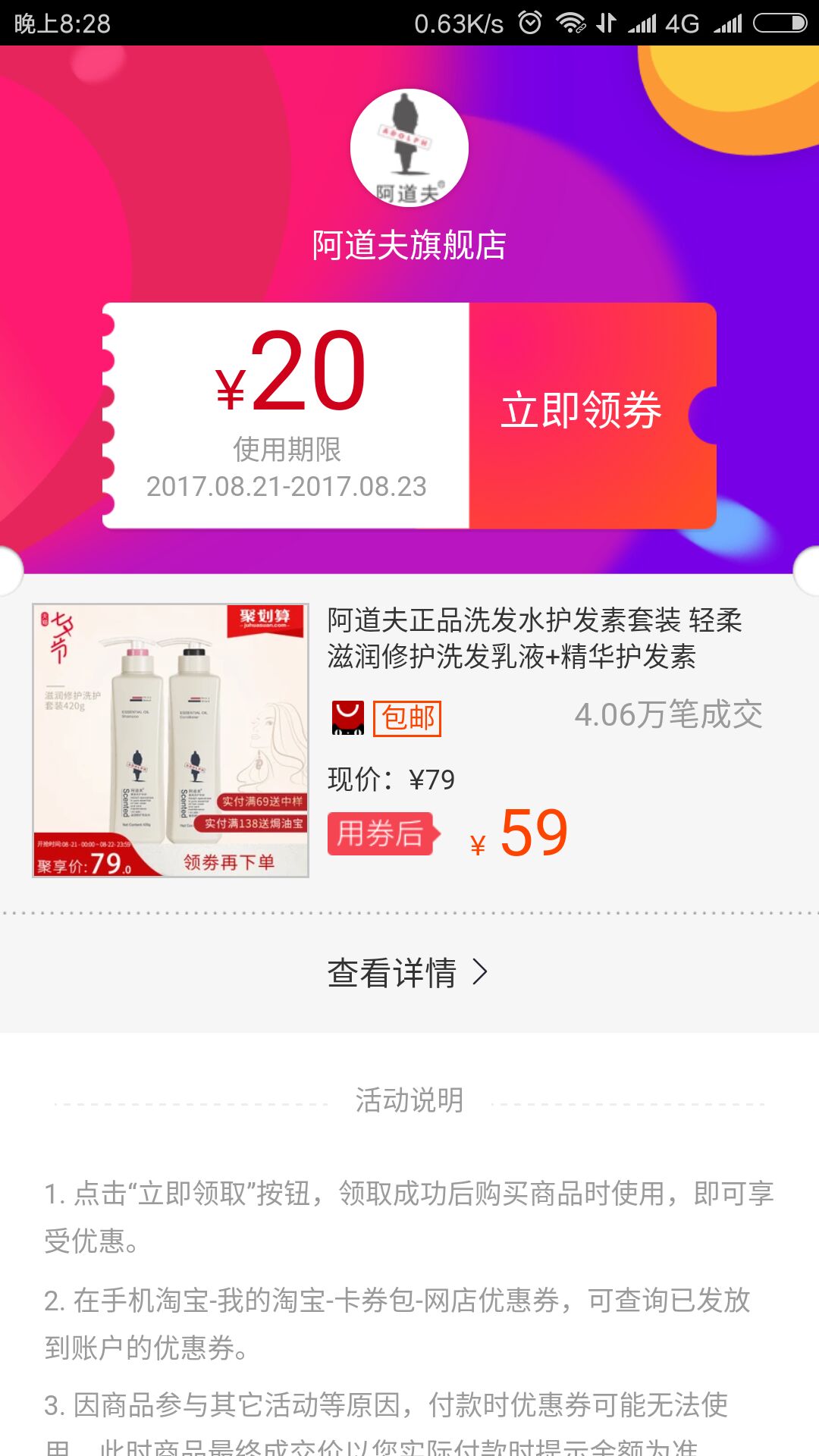This screenshot has height=1456, width=819.
Task: Claim the ¥20 coupon with 立即领券
Action: (582, 412)
